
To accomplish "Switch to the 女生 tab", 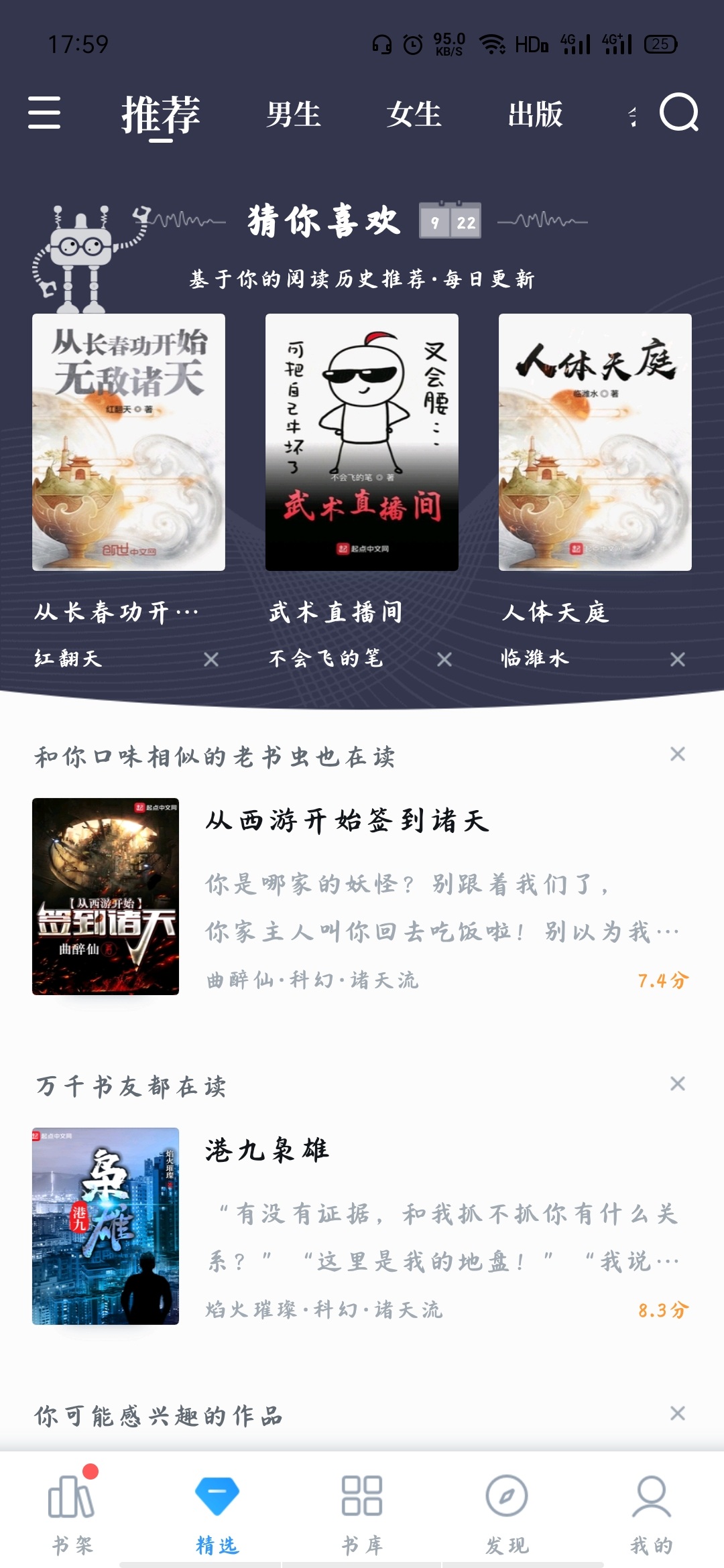I will tap(414, 114).
